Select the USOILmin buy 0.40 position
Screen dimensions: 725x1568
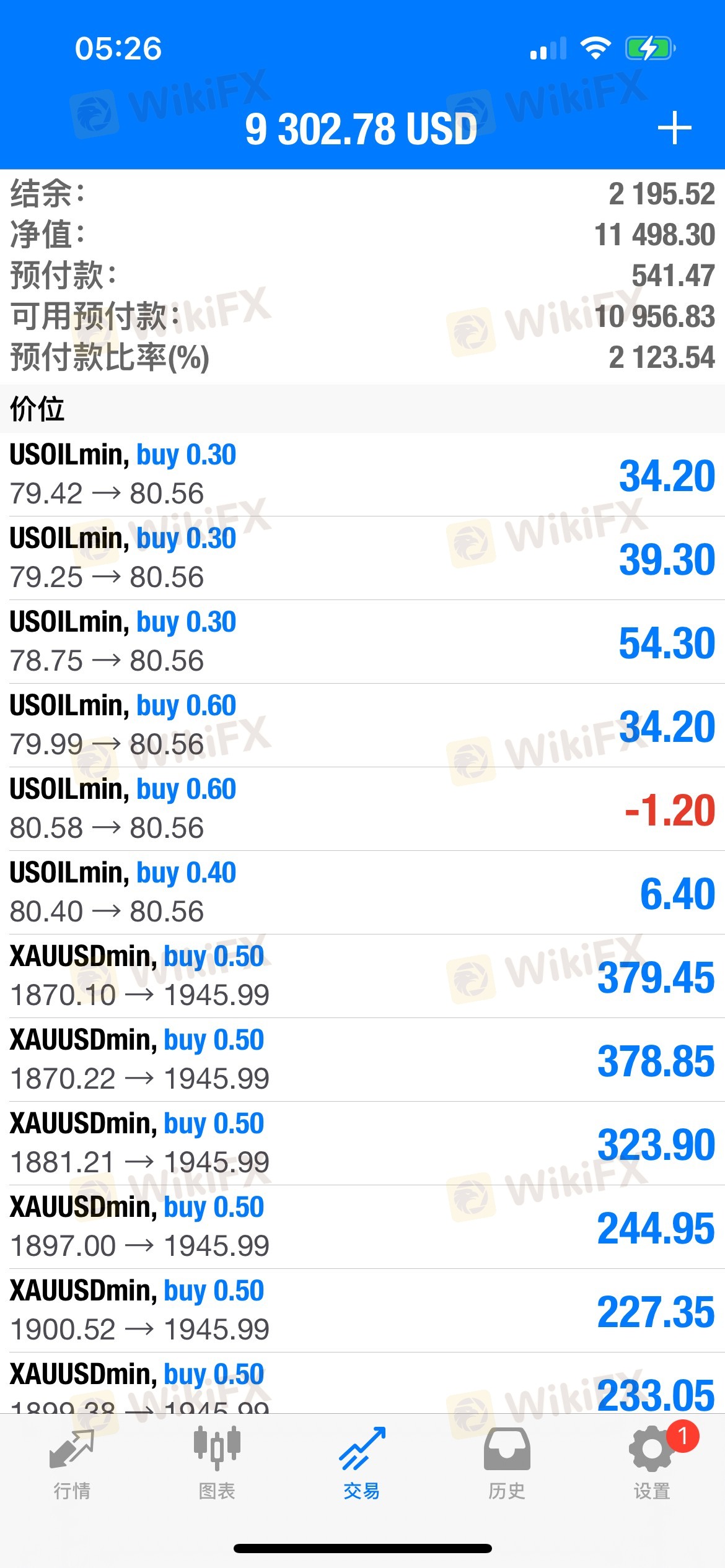pos(362,892)
